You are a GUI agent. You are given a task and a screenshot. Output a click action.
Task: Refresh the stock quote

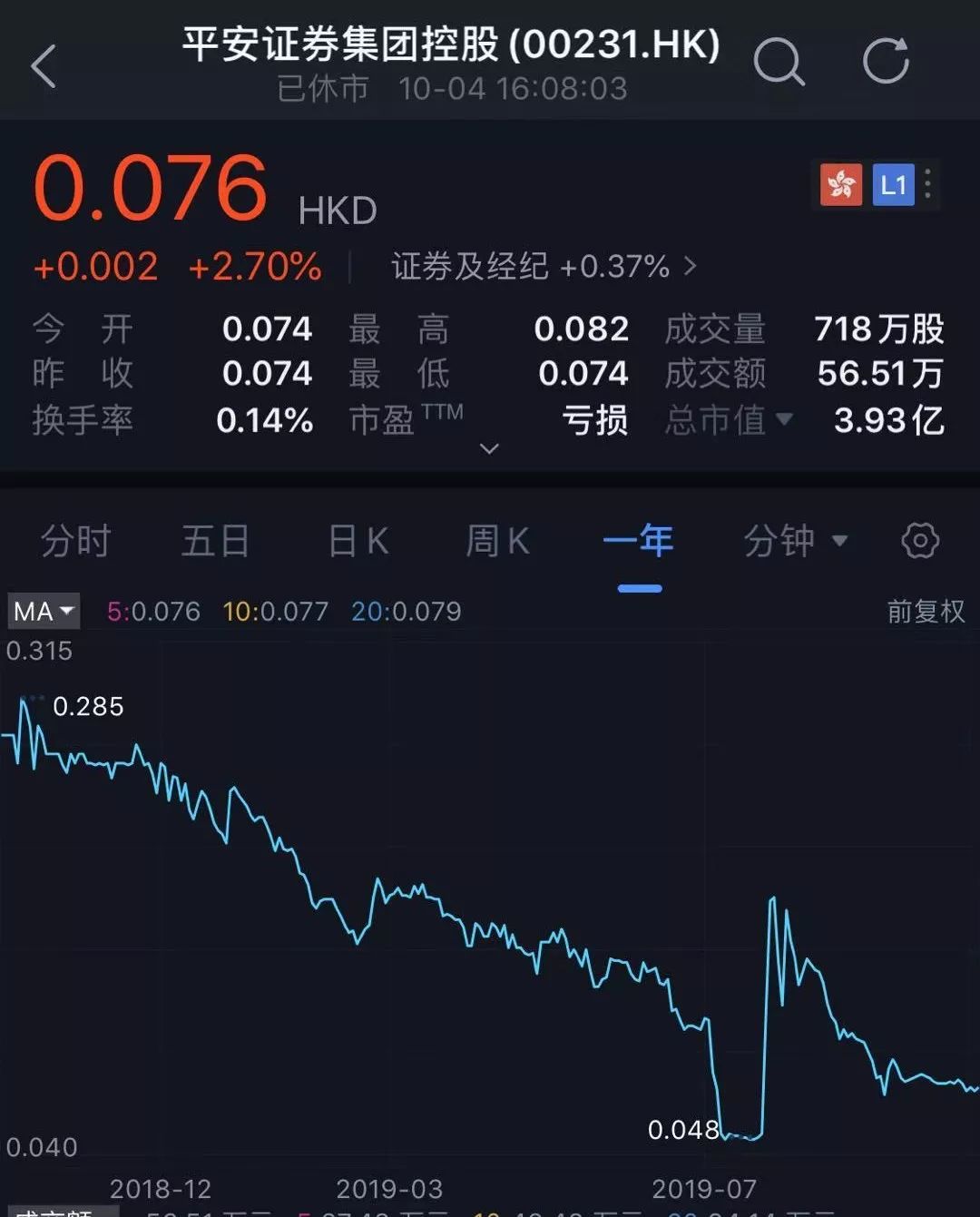(886, 61)
